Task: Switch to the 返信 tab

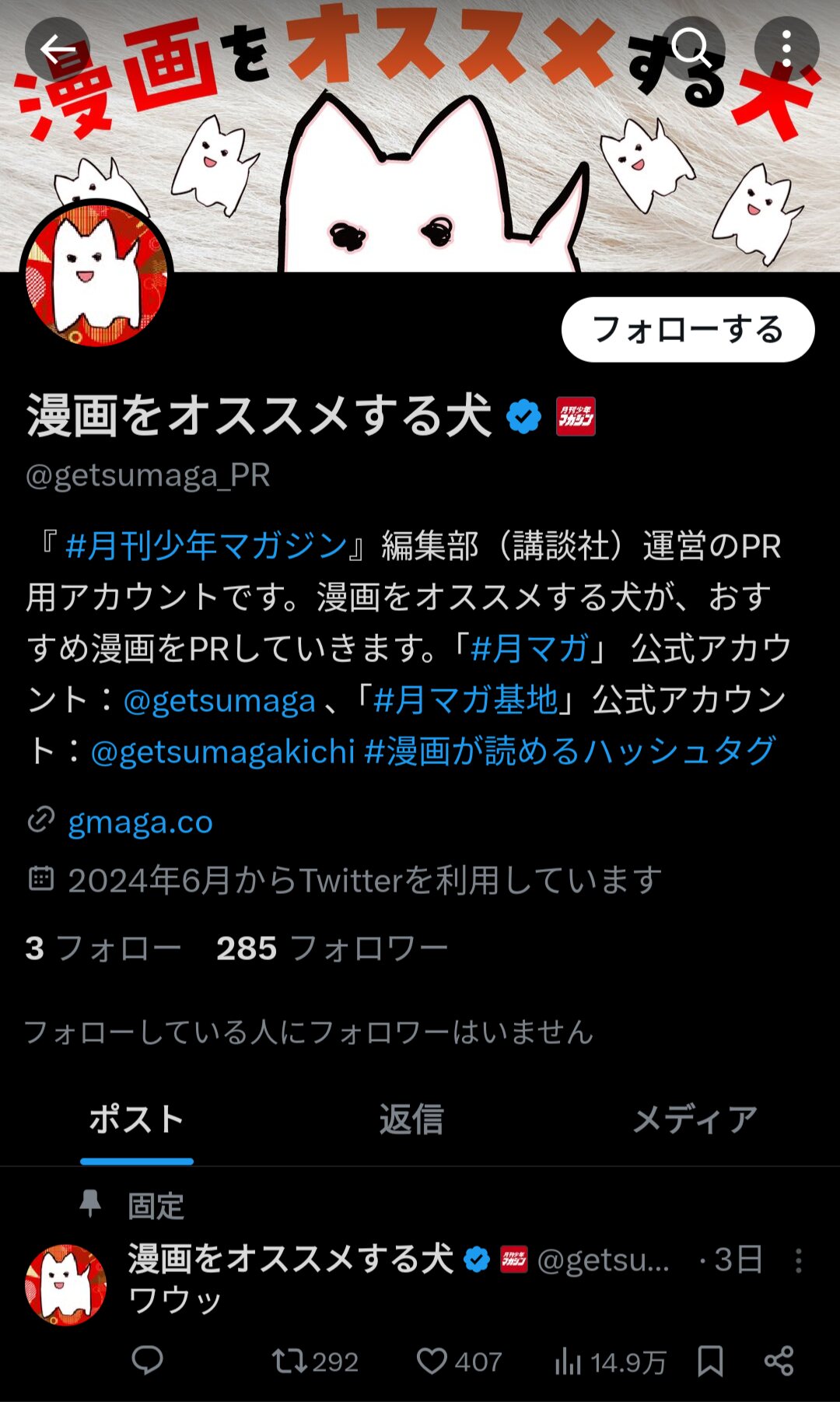Action: (411, 1120)
